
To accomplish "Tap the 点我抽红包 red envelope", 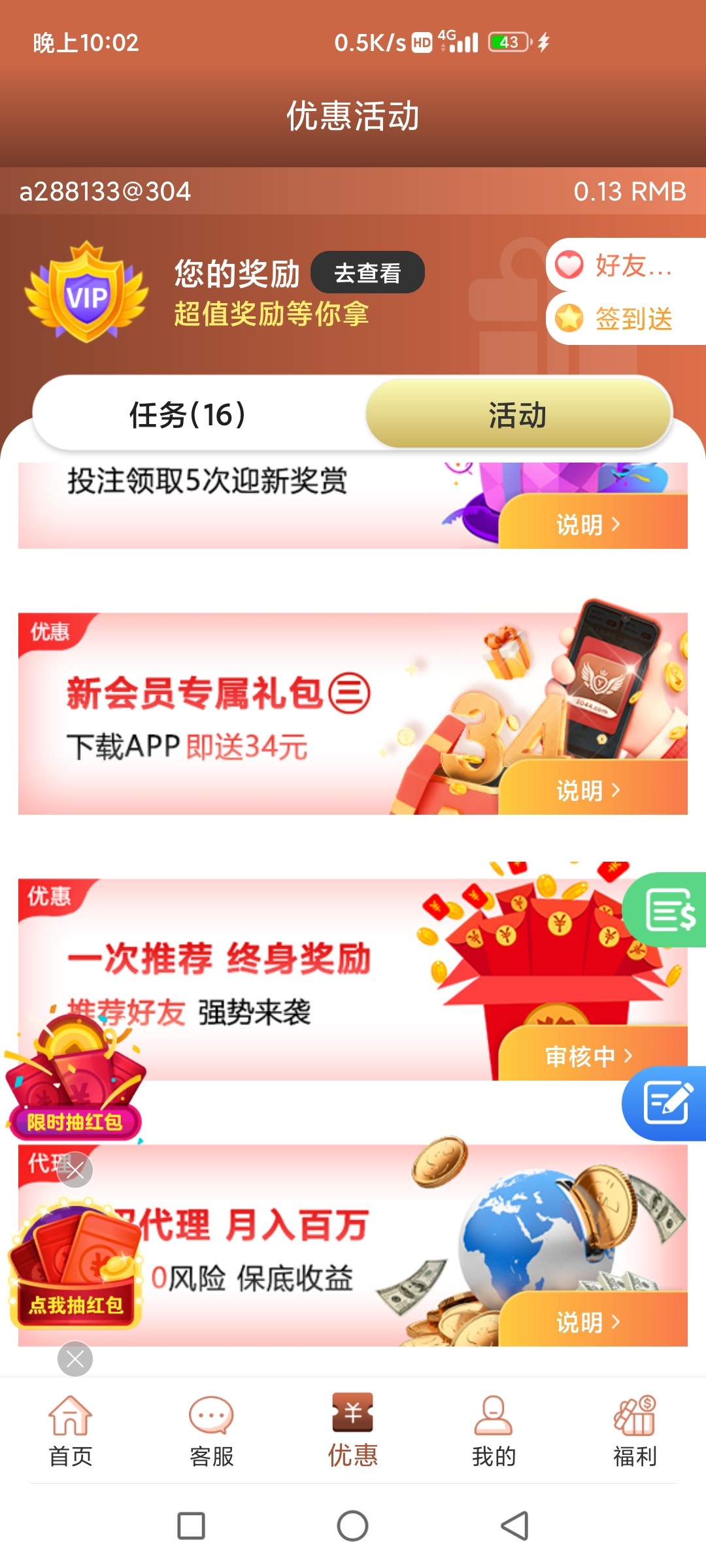I will [76, 1267].
